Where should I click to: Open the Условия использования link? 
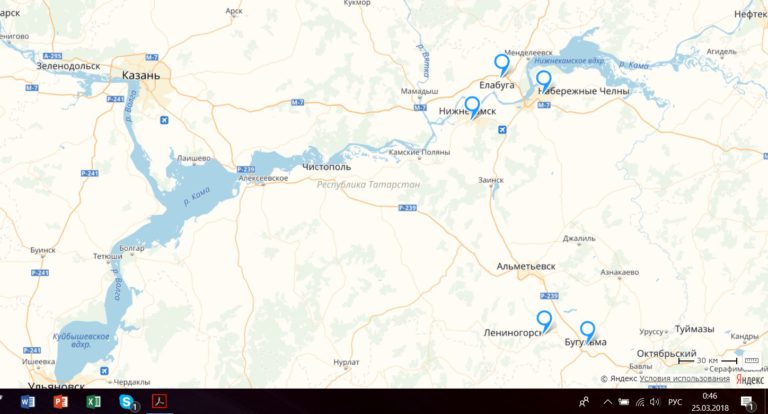pos(684,378)
